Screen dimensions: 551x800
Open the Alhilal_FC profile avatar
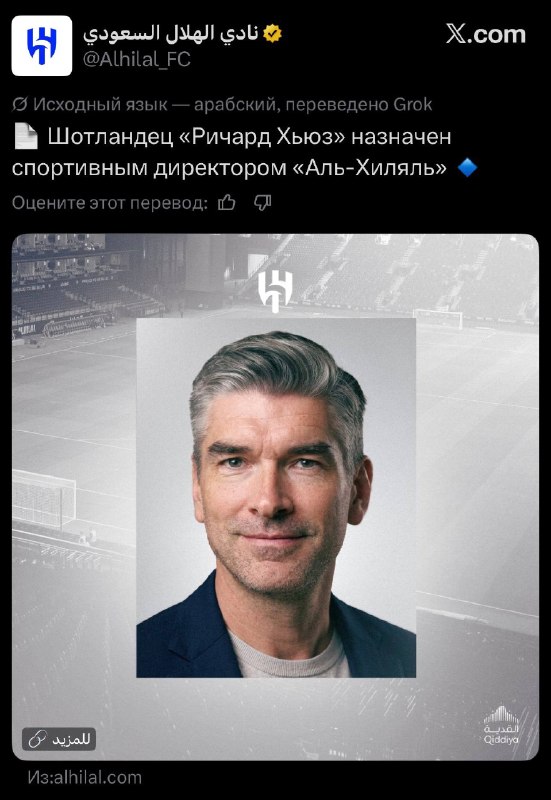[42, 46]
